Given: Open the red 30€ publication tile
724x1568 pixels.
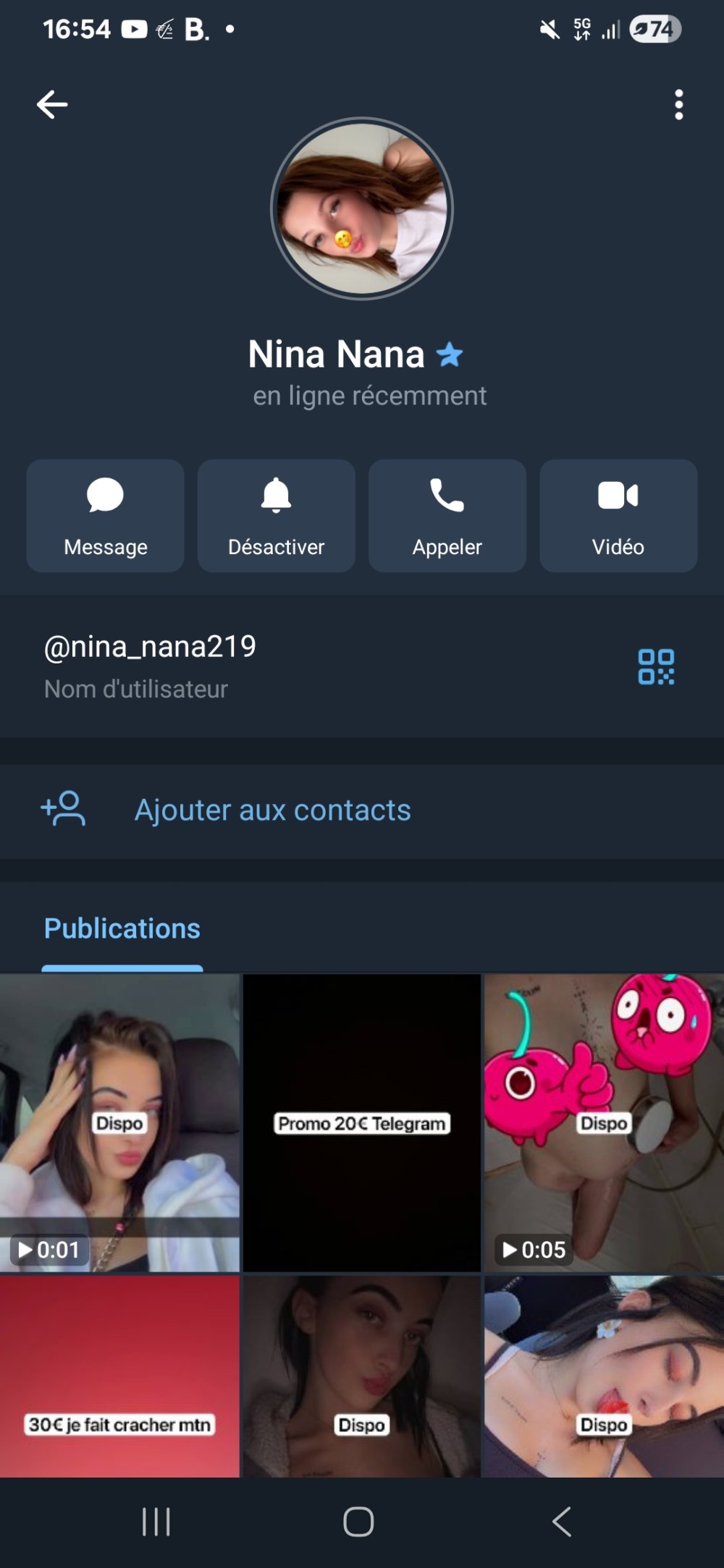Looking at the screenshot, I should [119, 1376].
